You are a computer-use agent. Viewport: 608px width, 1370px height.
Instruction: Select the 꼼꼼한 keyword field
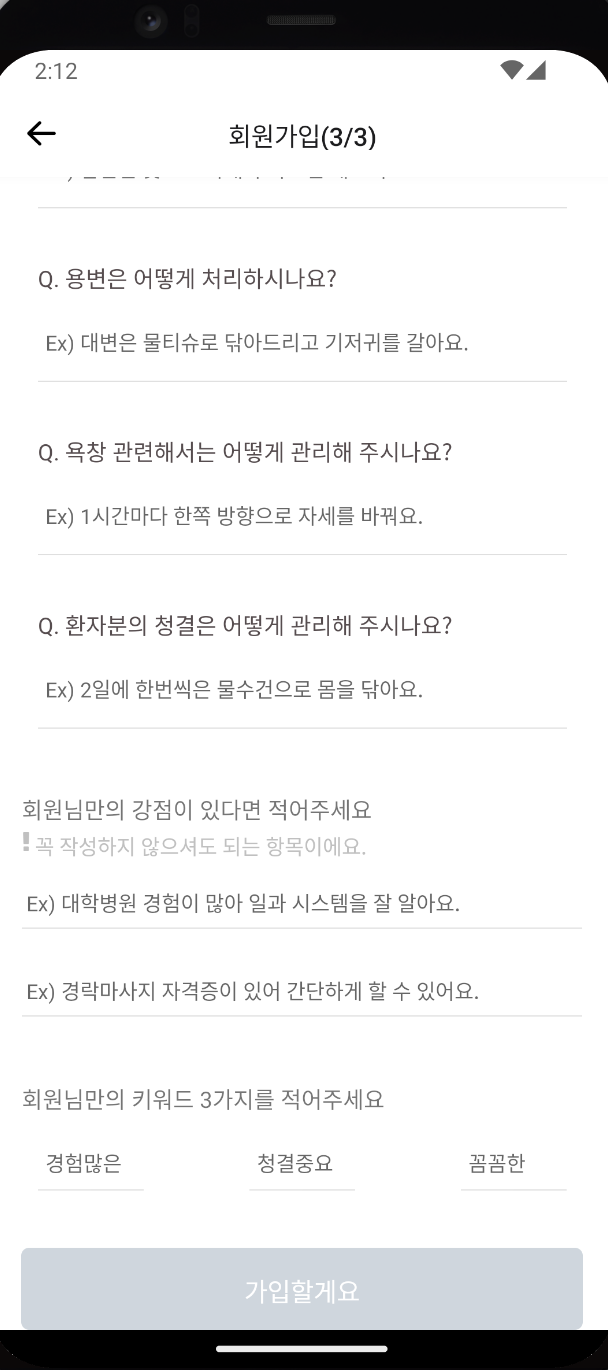pyautogui.click(x=514, y=1164)
